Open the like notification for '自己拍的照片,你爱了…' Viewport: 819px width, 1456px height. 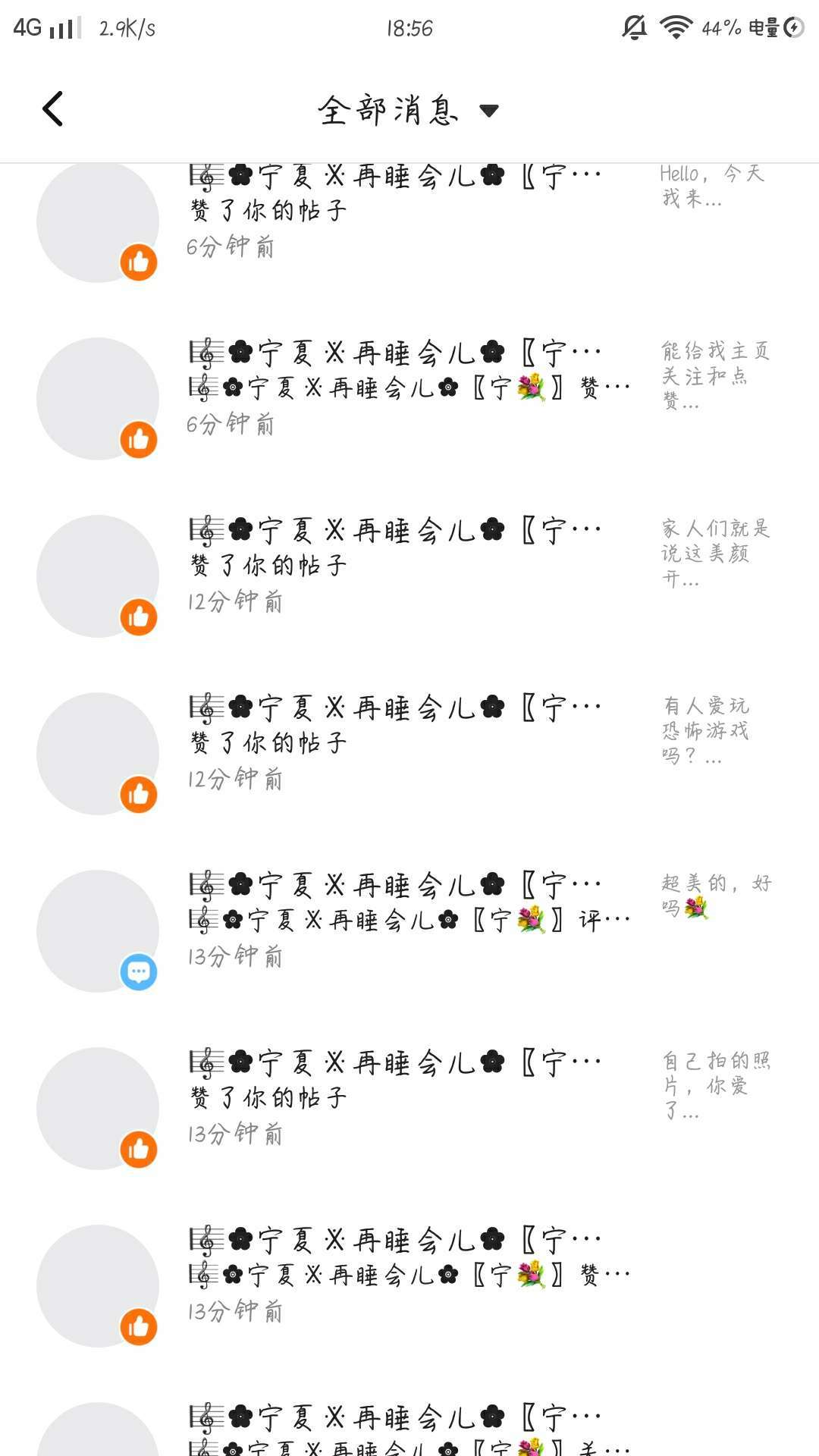(409, 1108)
